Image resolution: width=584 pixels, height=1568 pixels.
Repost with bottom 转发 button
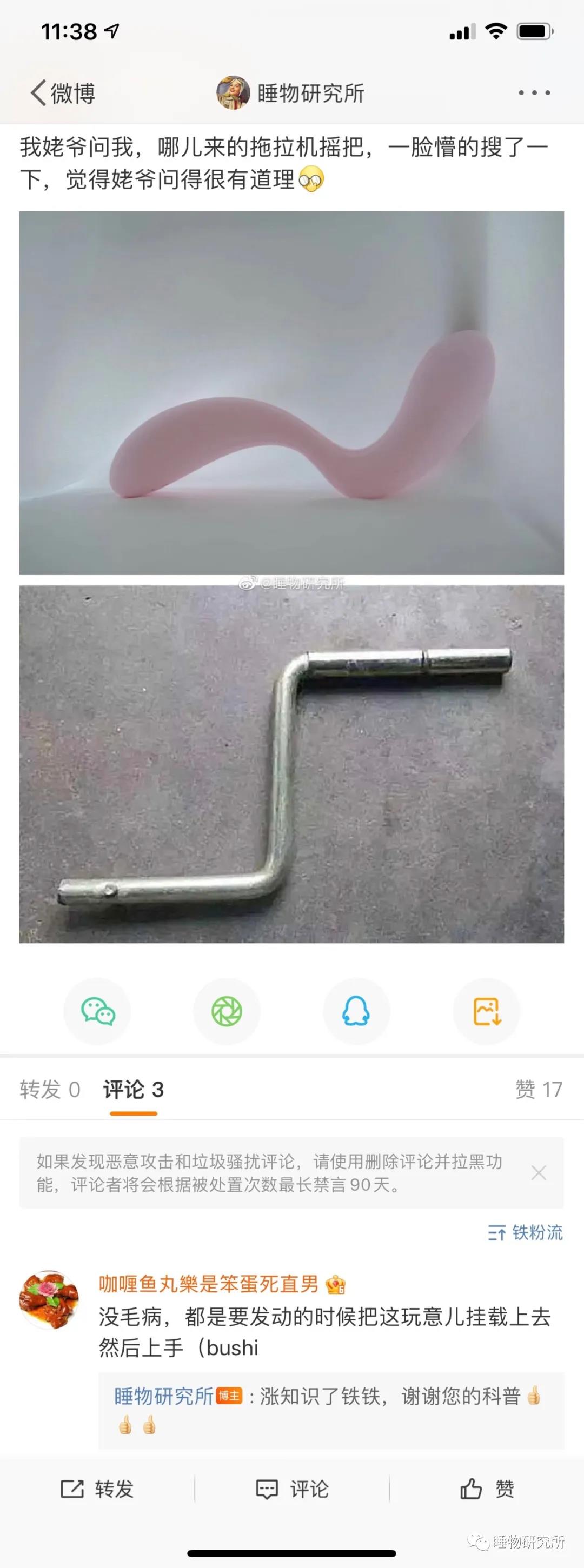[x=97, y=1490]
